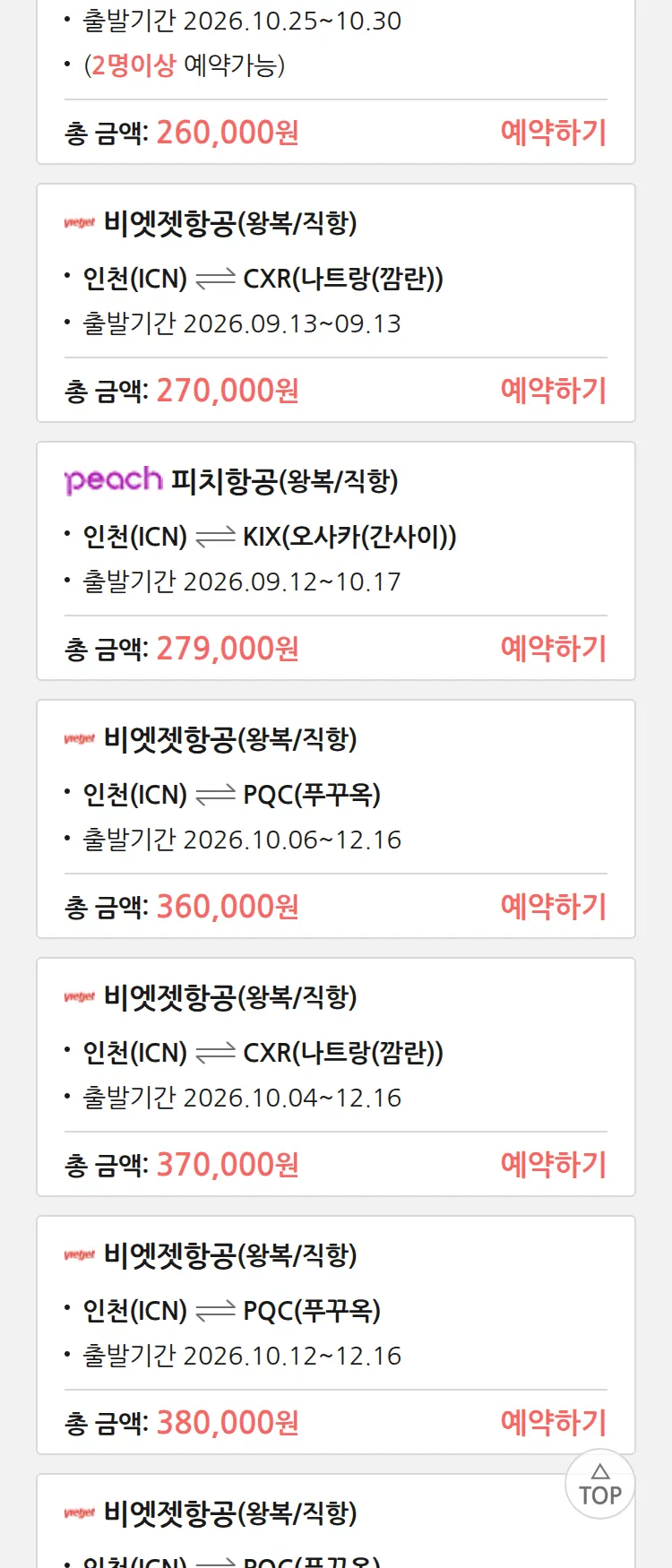Book the 370,000원 Nha Trang flight
This screenshot has height=1568, width=672.
tap(554, 1165)
